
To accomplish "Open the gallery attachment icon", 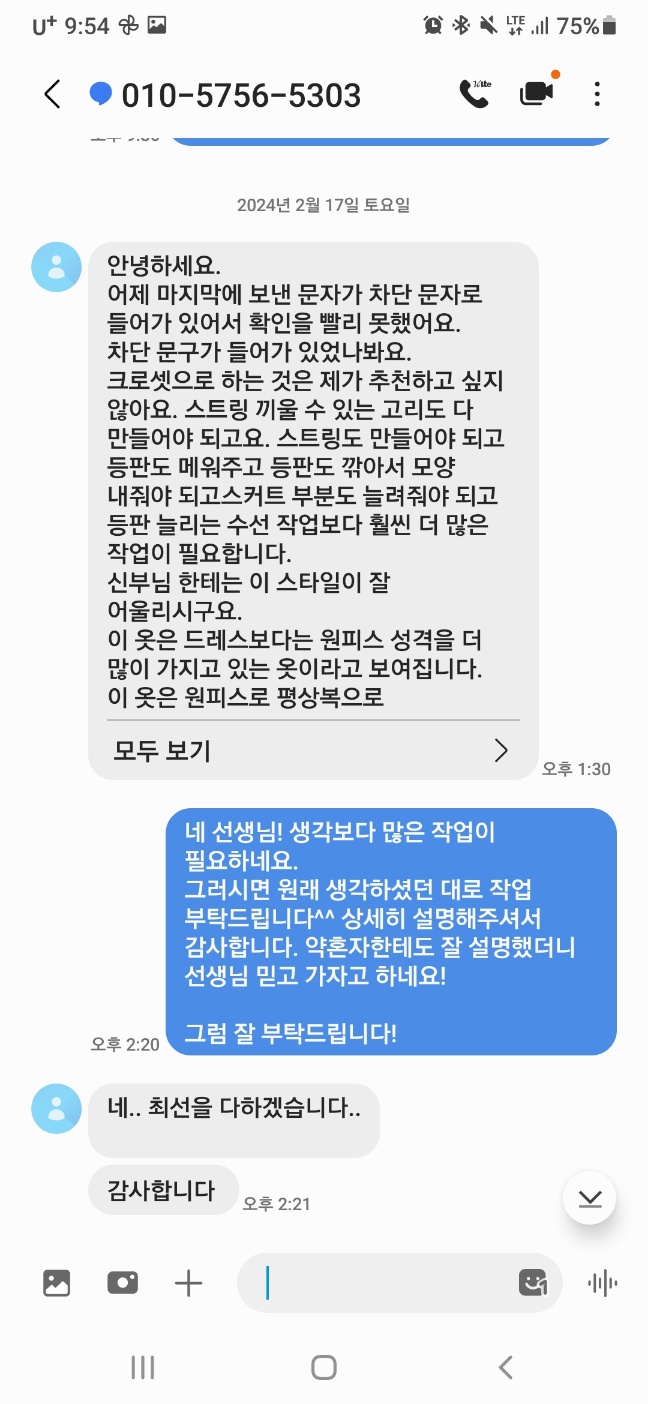I will [x=57, y=1283].
